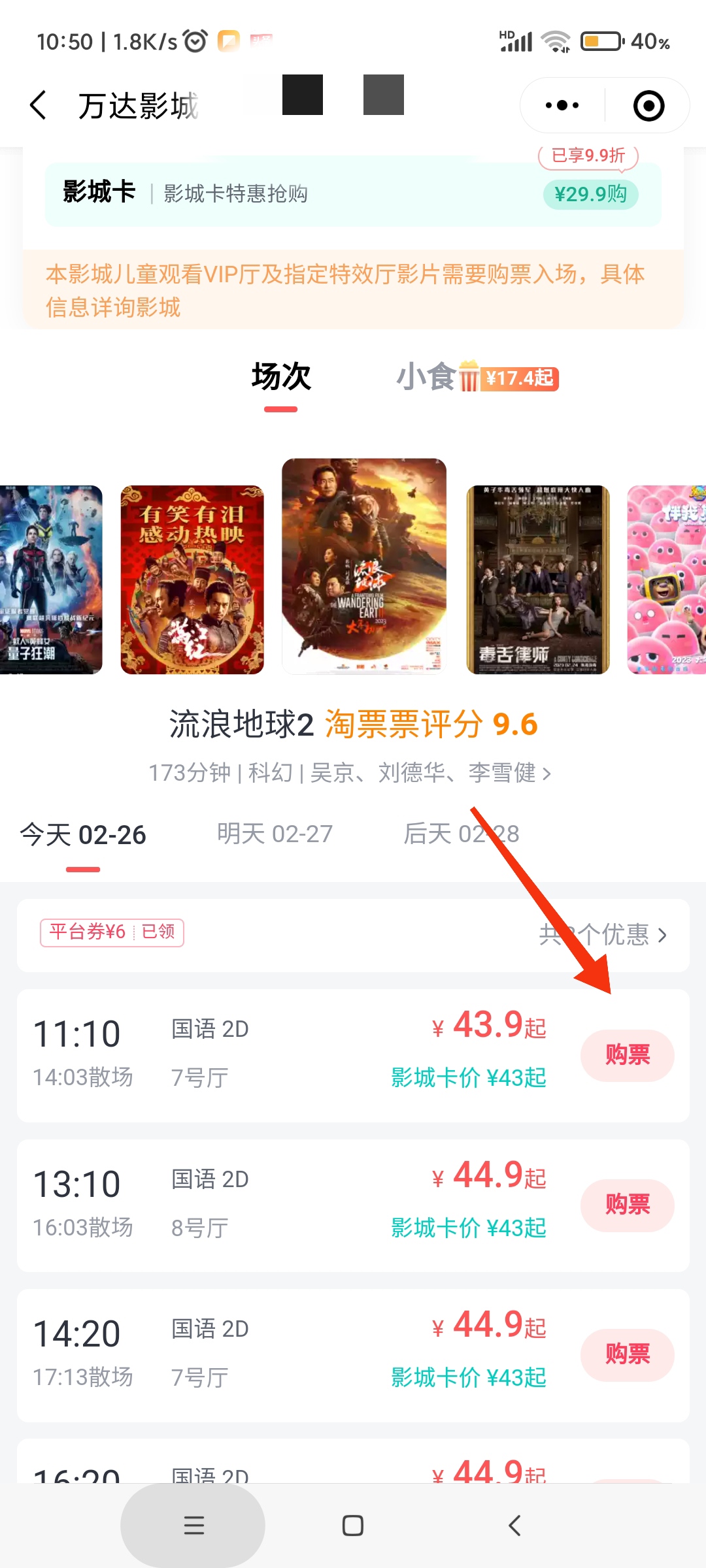Select the 今天 02-26 date tab
The width and height of the screenshot is (706, 1568).
(83, 835)
